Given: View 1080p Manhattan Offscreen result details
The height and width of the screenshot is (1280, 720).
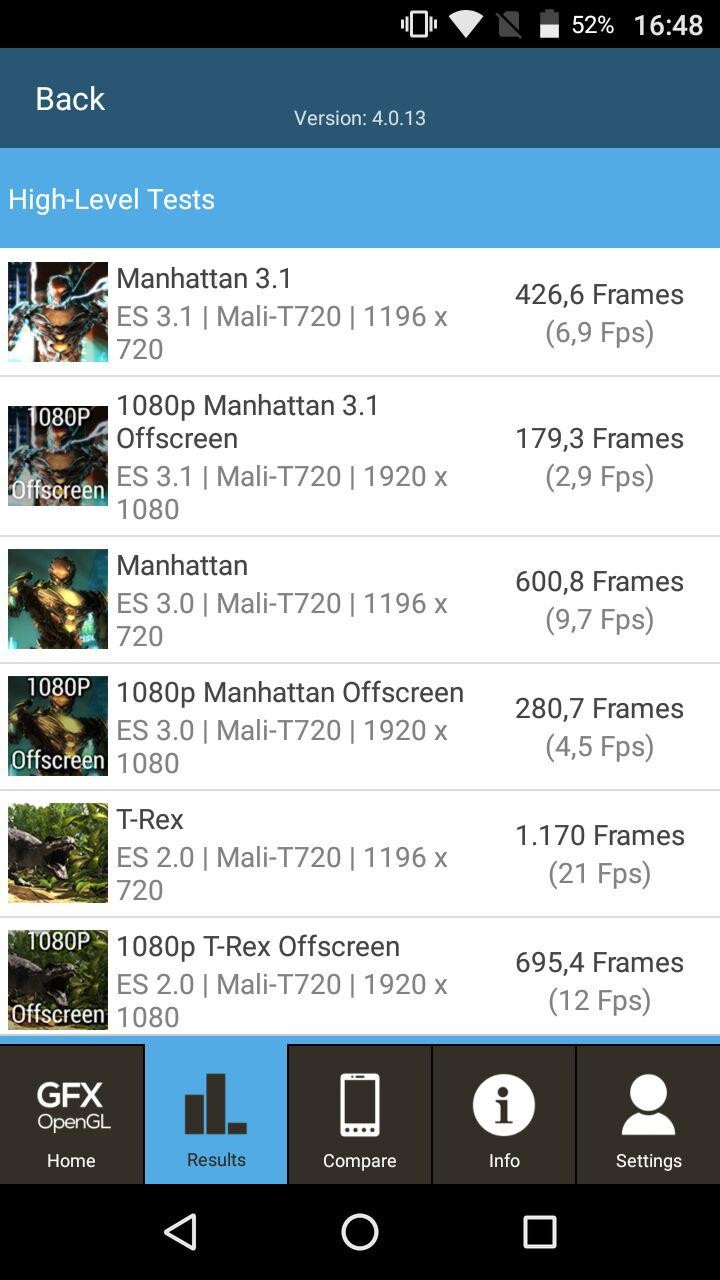Looking at the screenshot, I should coord(360,726).
